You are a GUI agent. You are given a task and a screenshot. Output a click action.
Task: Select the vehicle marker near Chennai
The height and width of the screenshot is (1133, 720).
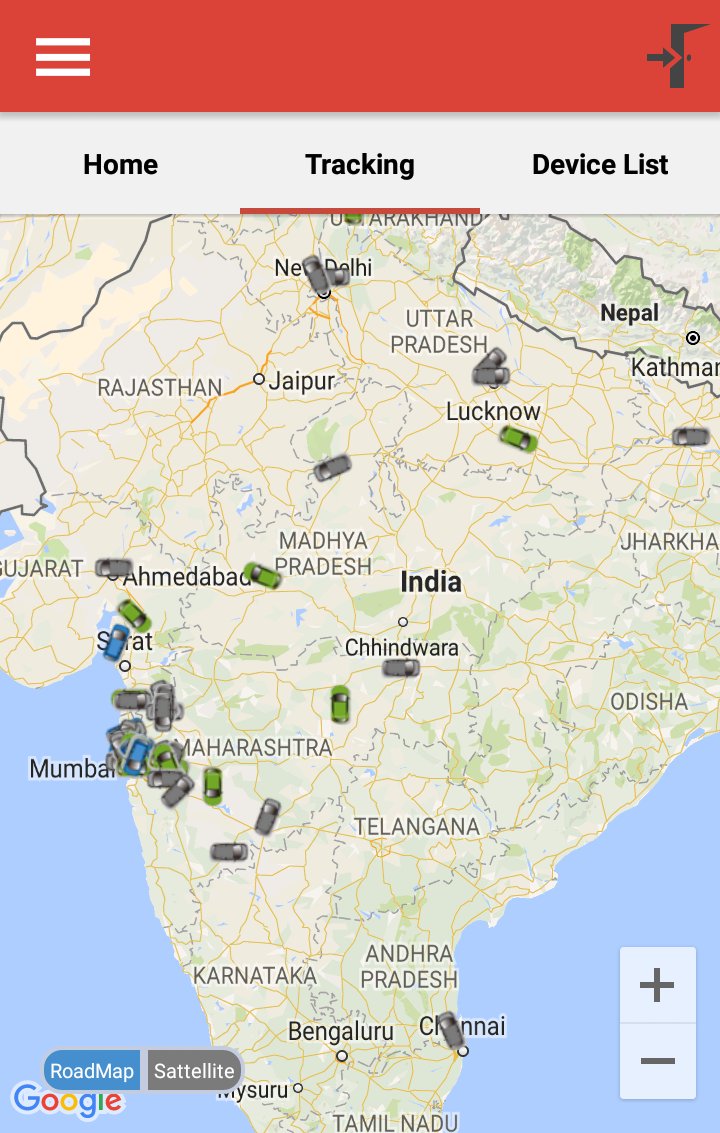pos(452,1031)
